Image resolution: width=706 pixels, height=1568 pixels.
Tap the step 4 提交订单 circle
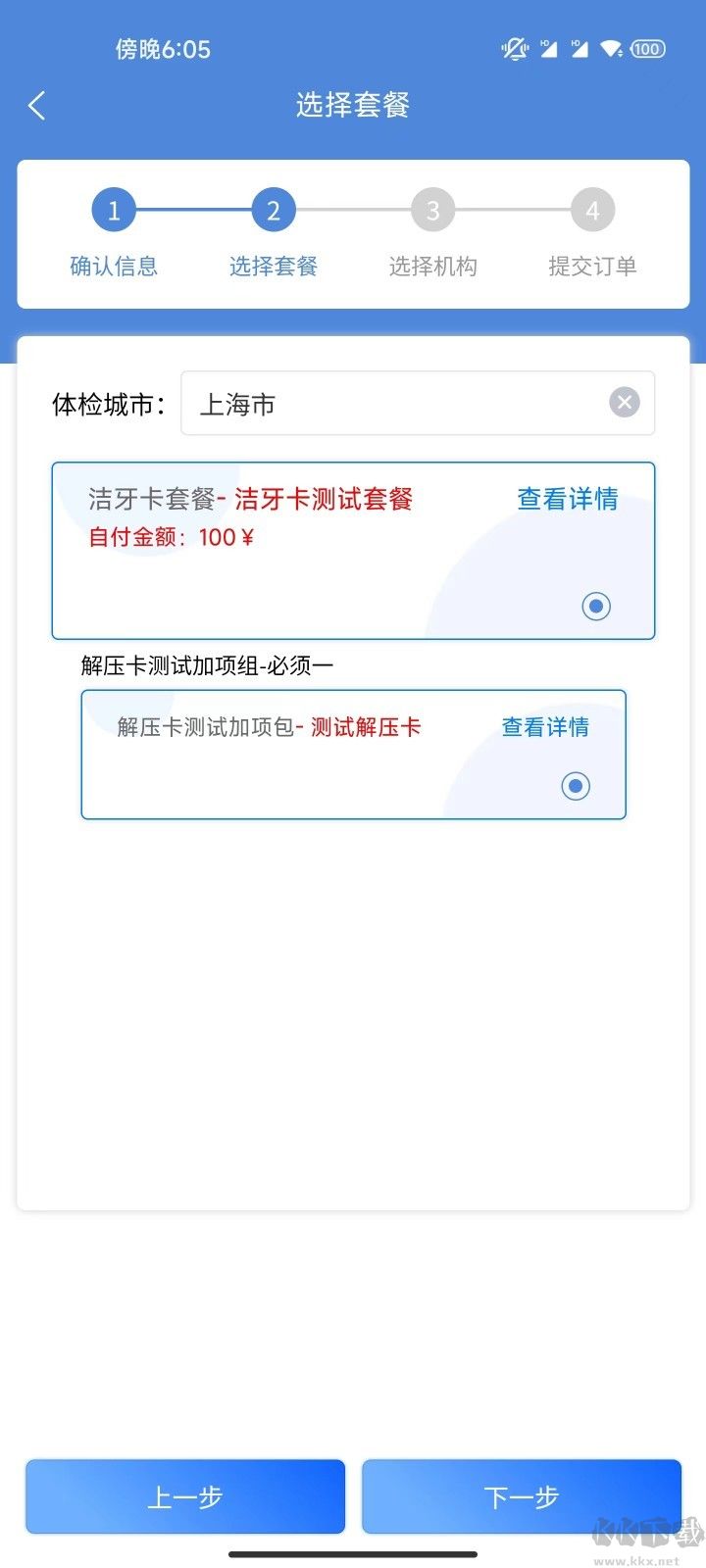coord(593,209)
